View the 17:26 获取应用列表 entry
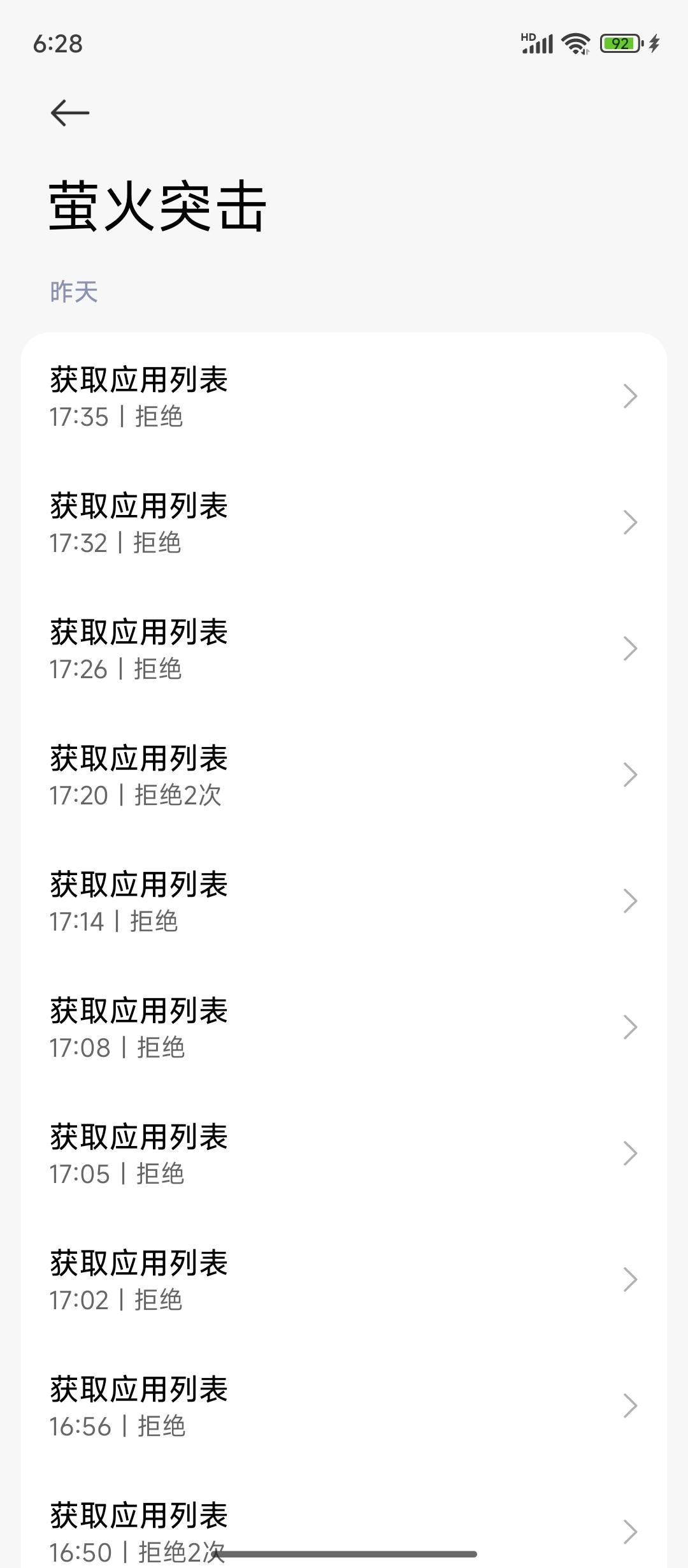This screenshot has height=1568, width=688. 344,649
